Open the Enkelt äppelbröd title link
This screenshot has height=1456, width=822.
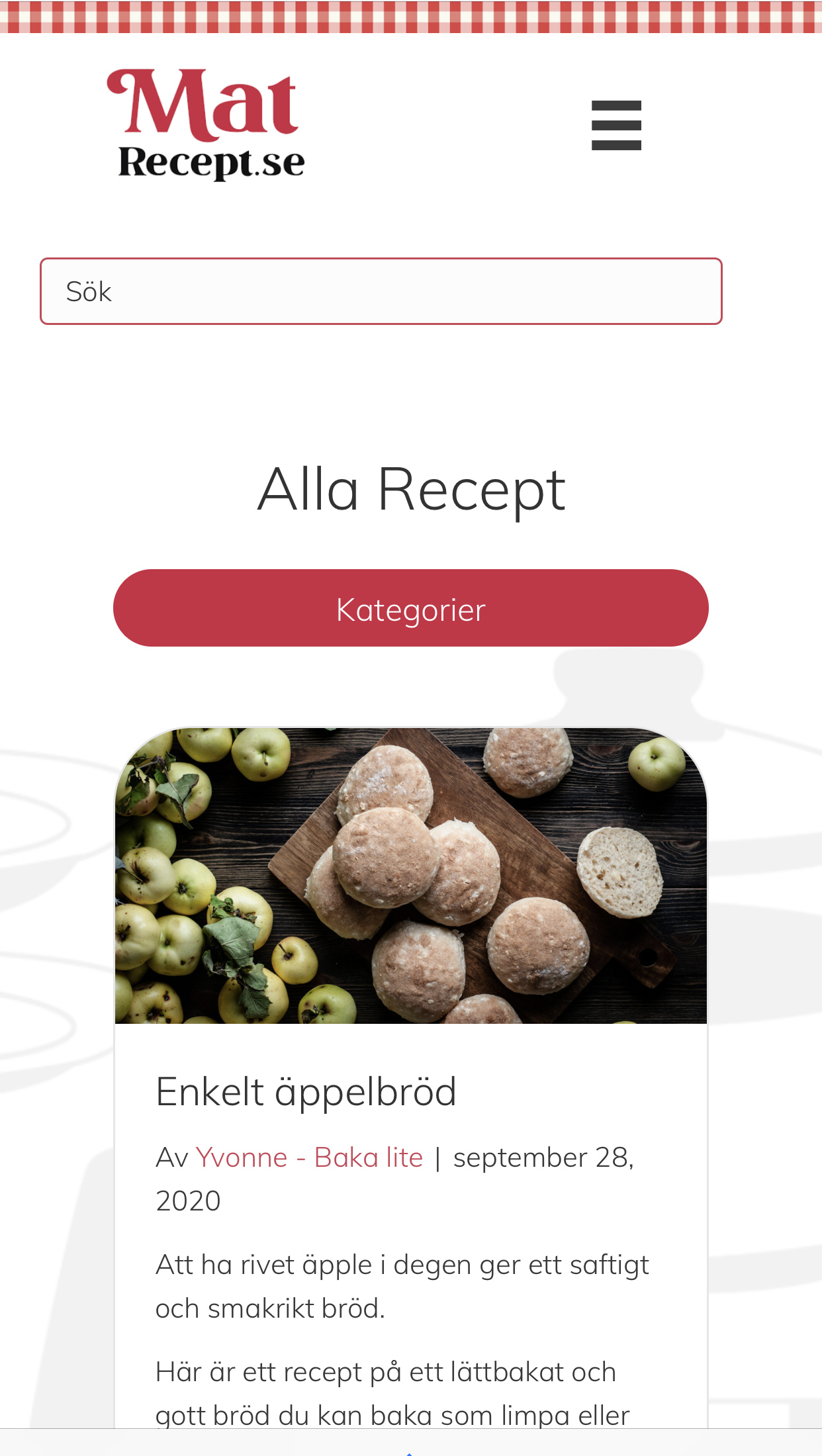click(306, 1092)
